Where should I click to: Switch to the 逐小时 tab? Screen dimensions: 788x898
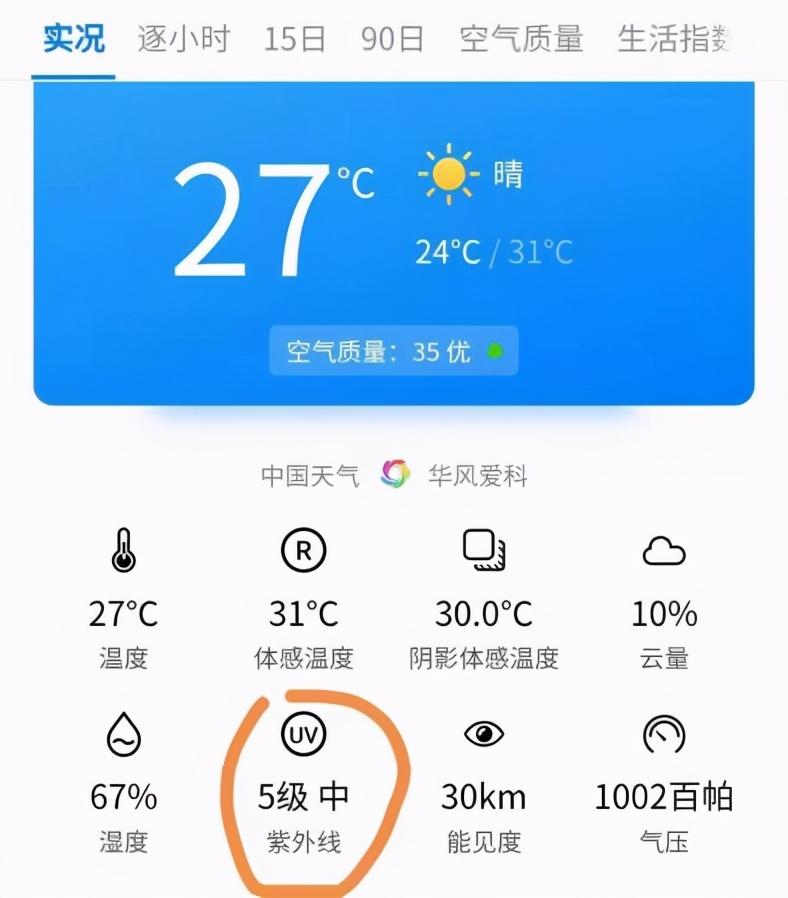[x=183, y=39]
